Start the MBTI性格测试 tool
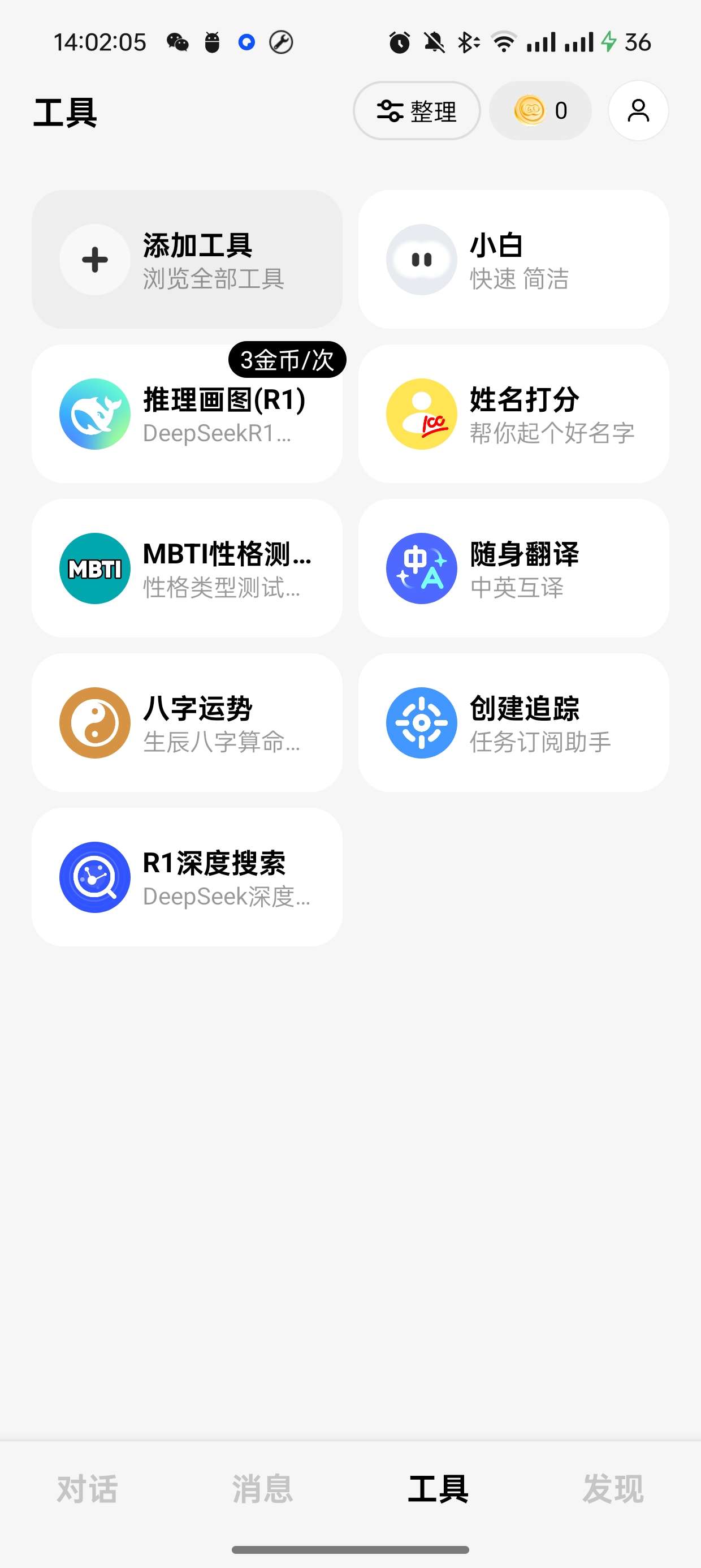This screenshot has height=1568, width=701. 187,568
